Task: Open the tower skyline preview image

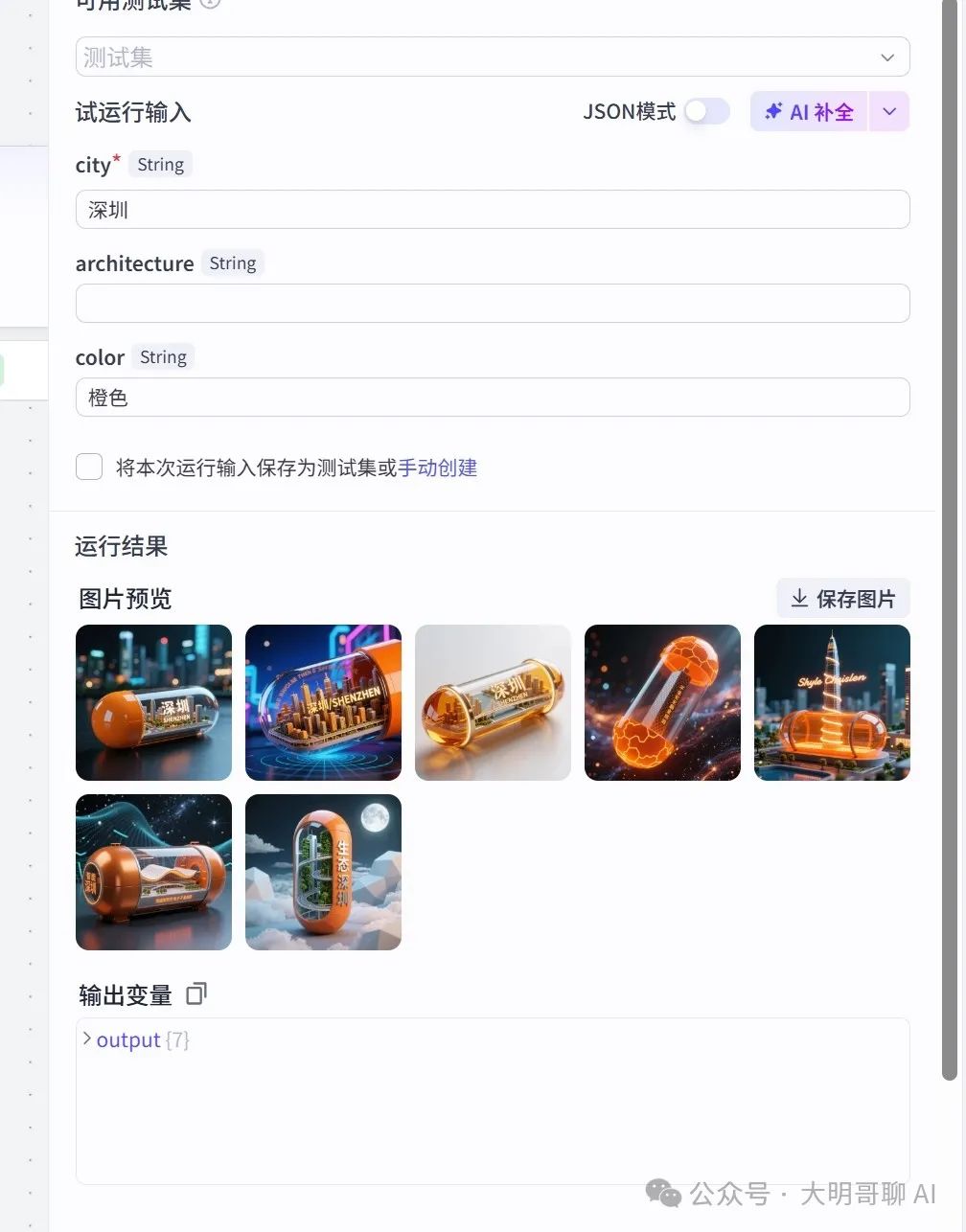Action: (832, 702)
